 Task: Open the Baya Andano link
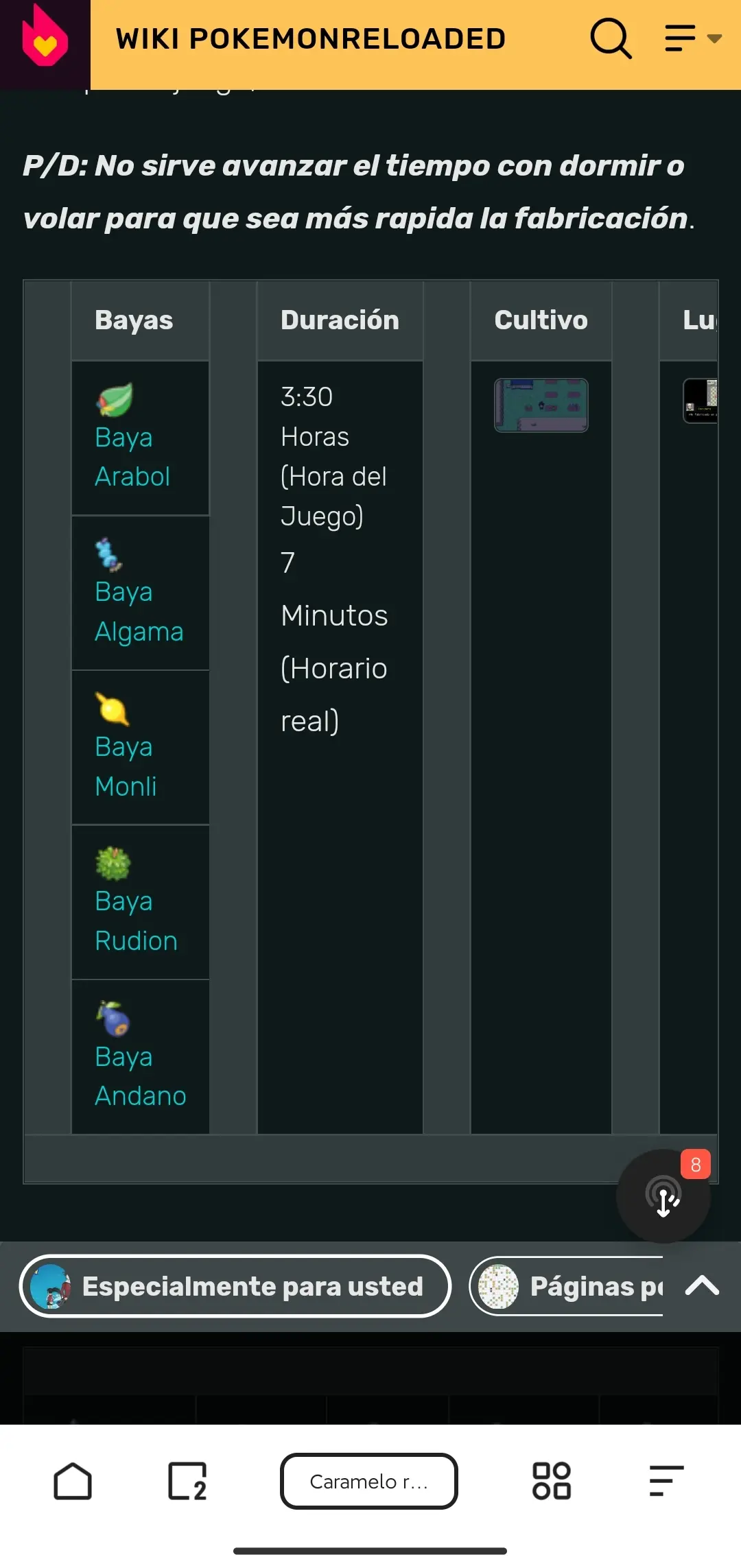click(140, 1076)
